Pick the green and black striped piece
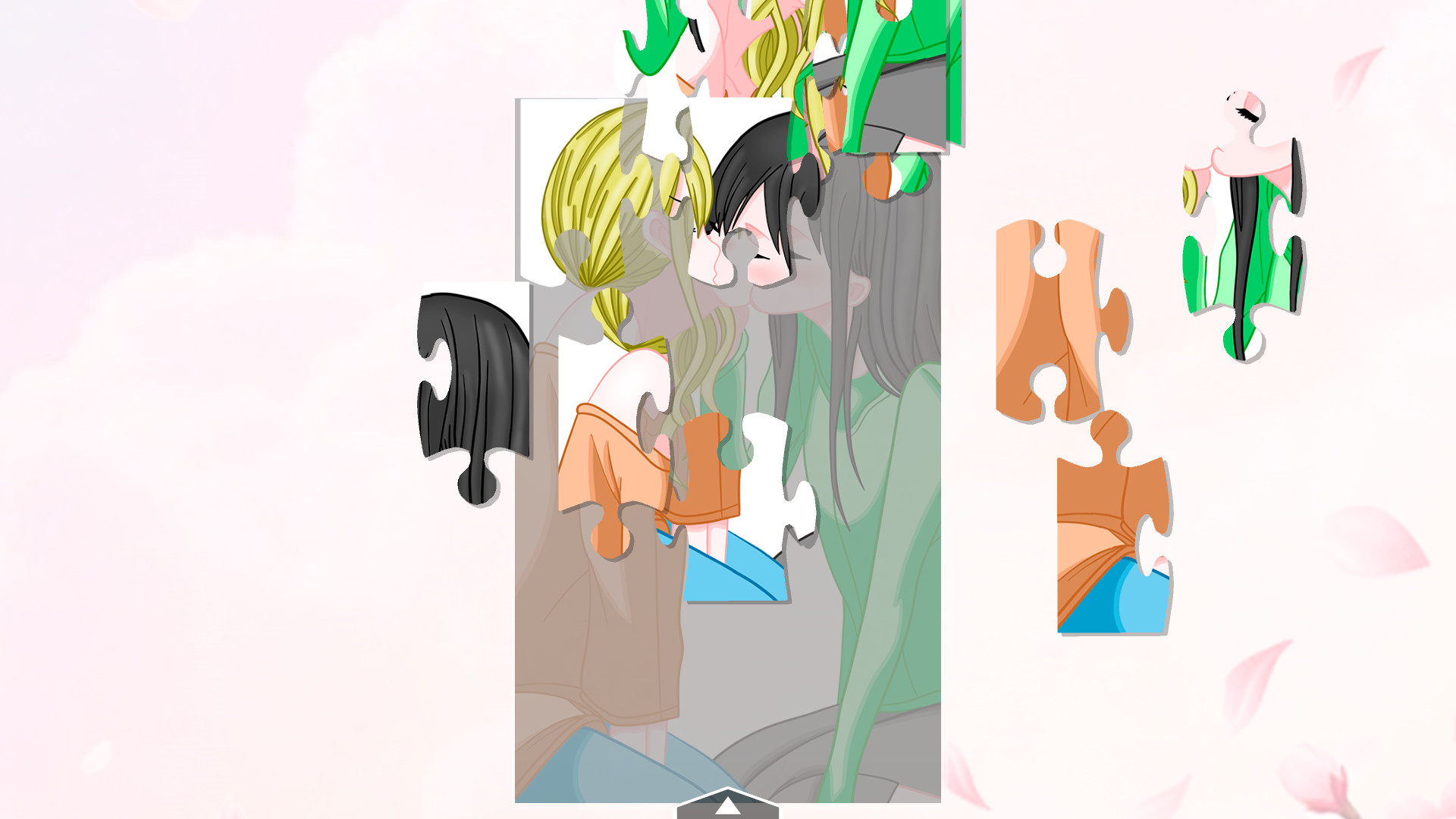This screenshot has width=1456, height=819. click(x=1244, y=250)
